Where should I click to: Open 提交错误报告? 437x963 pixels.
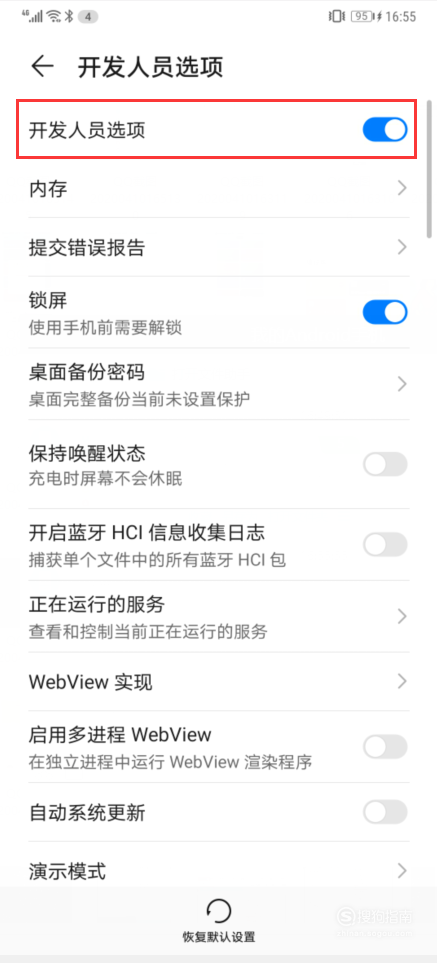click(x=218, y=247)
